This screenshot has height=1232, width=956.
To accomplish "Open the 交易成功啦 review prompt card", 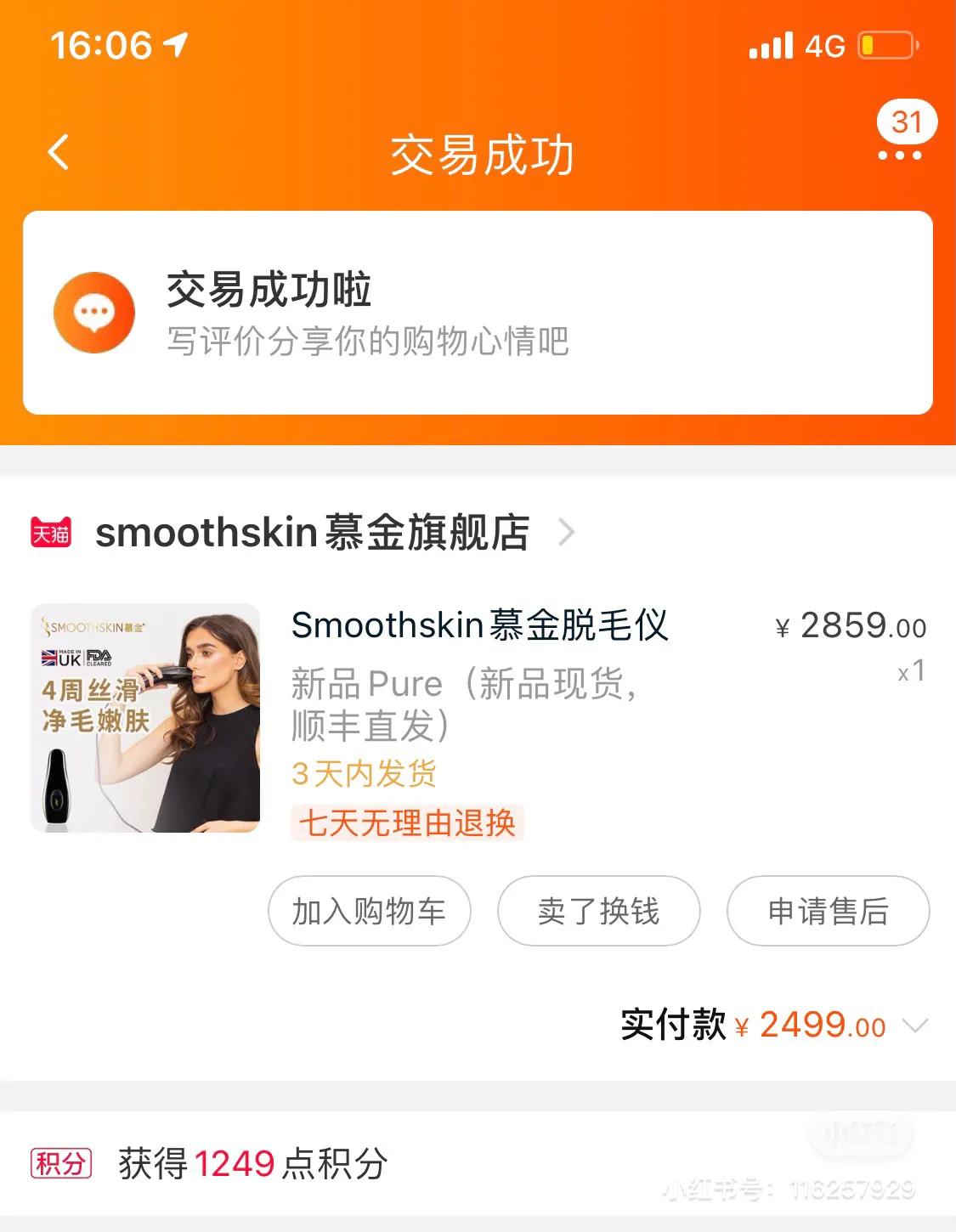I will click(478, 312).
